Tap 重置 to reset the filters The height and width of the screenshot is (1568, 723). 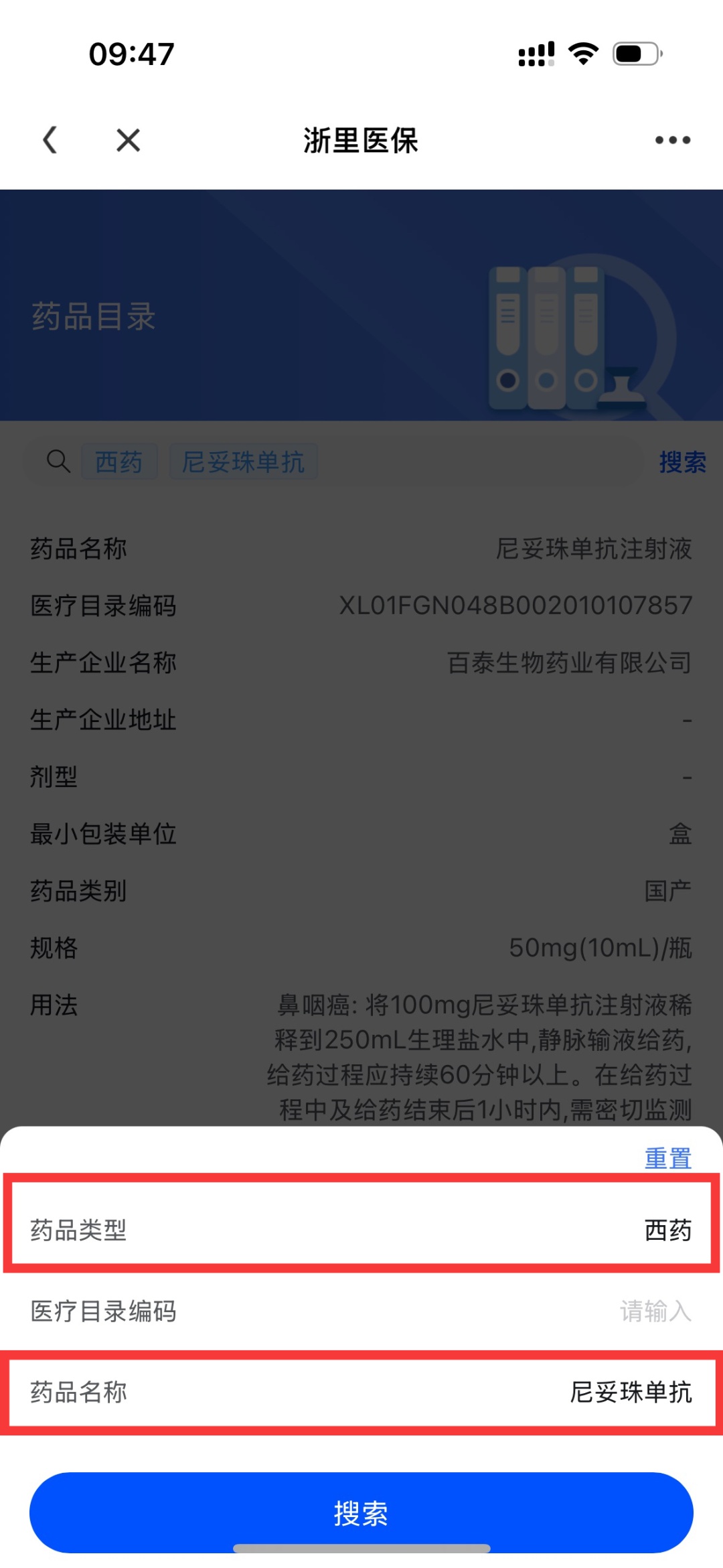(667, 1158)
